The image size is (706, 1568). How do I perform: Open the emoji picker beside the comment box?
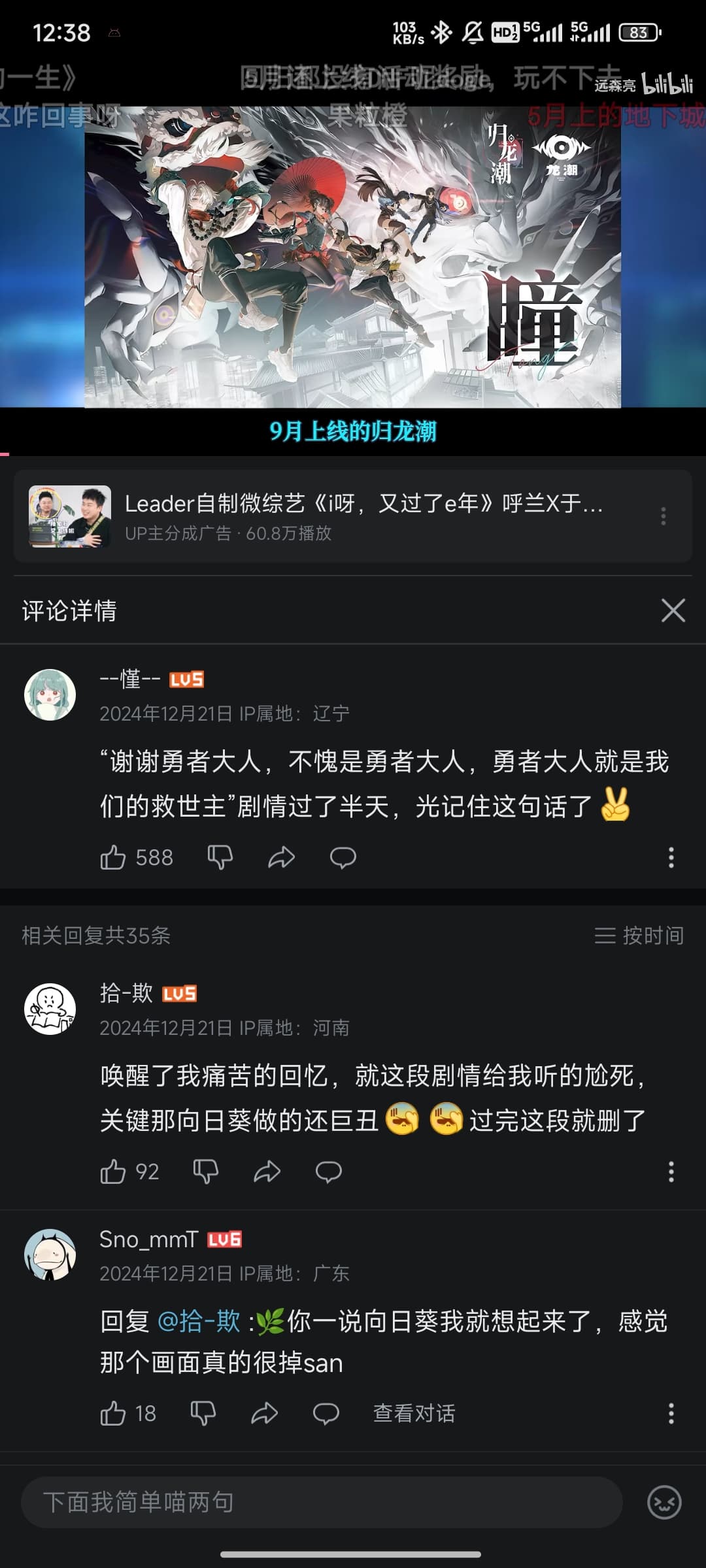tap(664, 1502)
